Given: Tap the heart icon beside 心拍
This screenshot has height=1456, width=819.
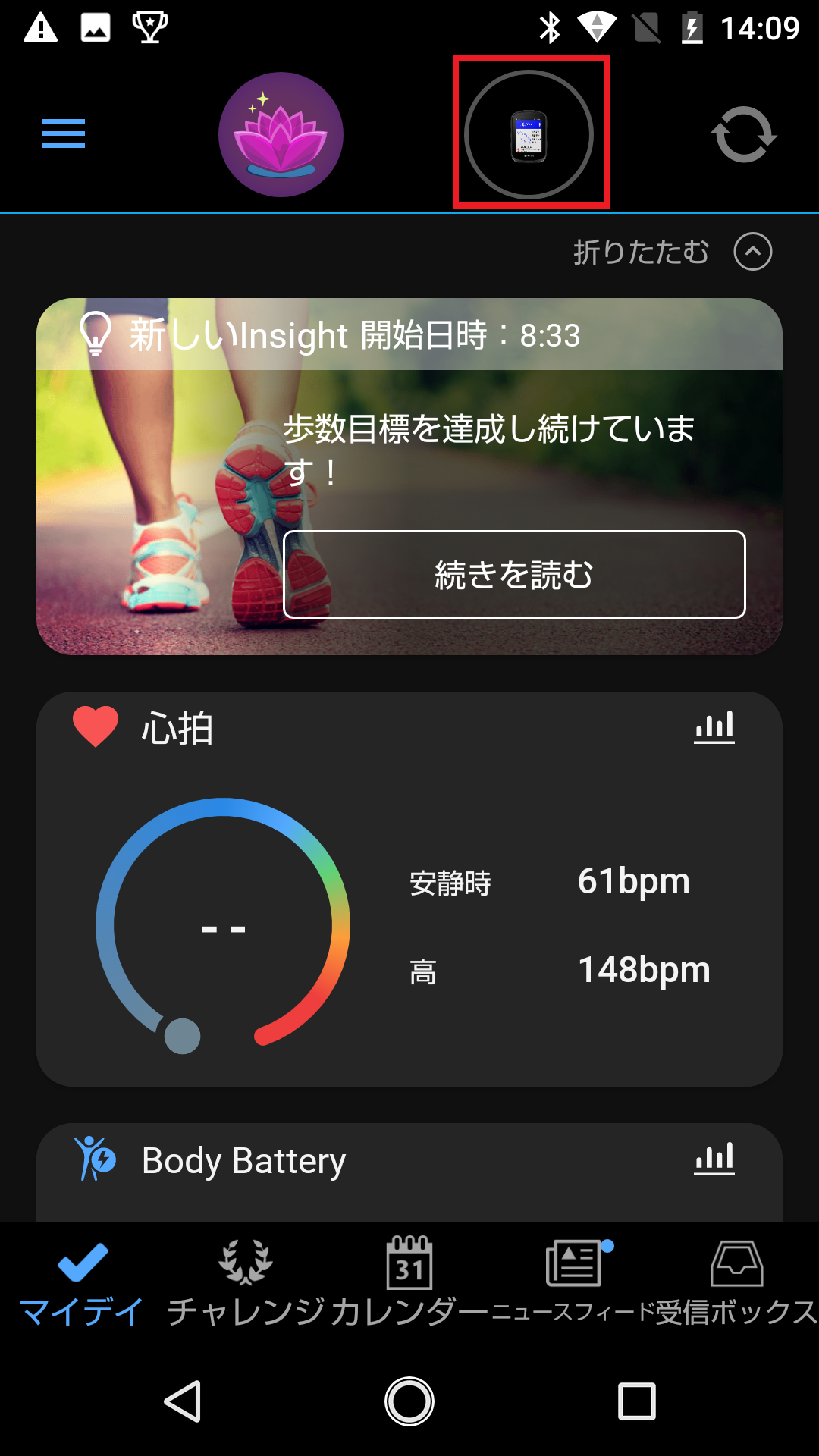Looking at the screenshot, I should click(94, 725).
